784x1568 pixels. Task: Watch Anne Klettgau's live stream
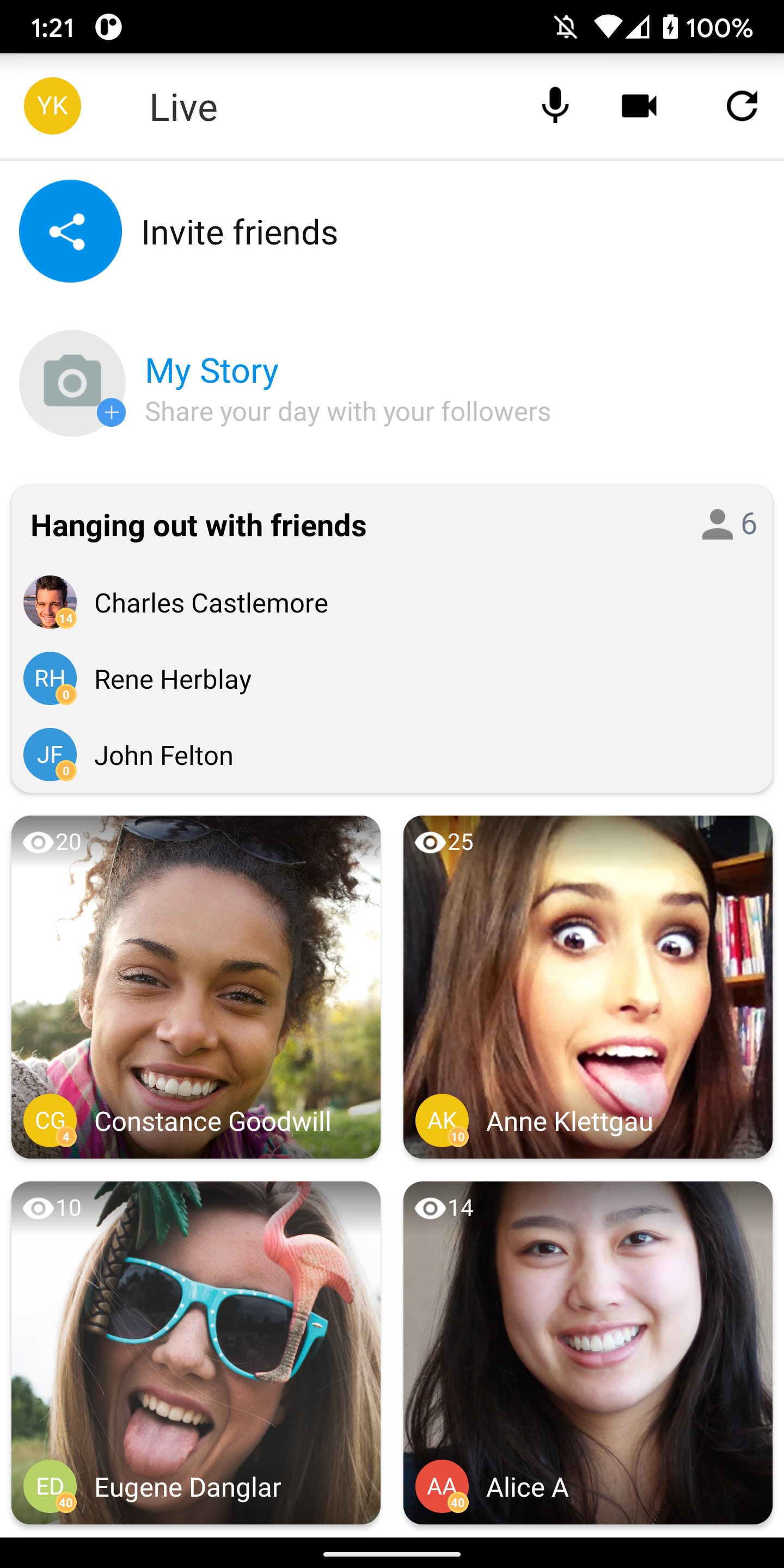pyautogui.click(x=587, y=986)
